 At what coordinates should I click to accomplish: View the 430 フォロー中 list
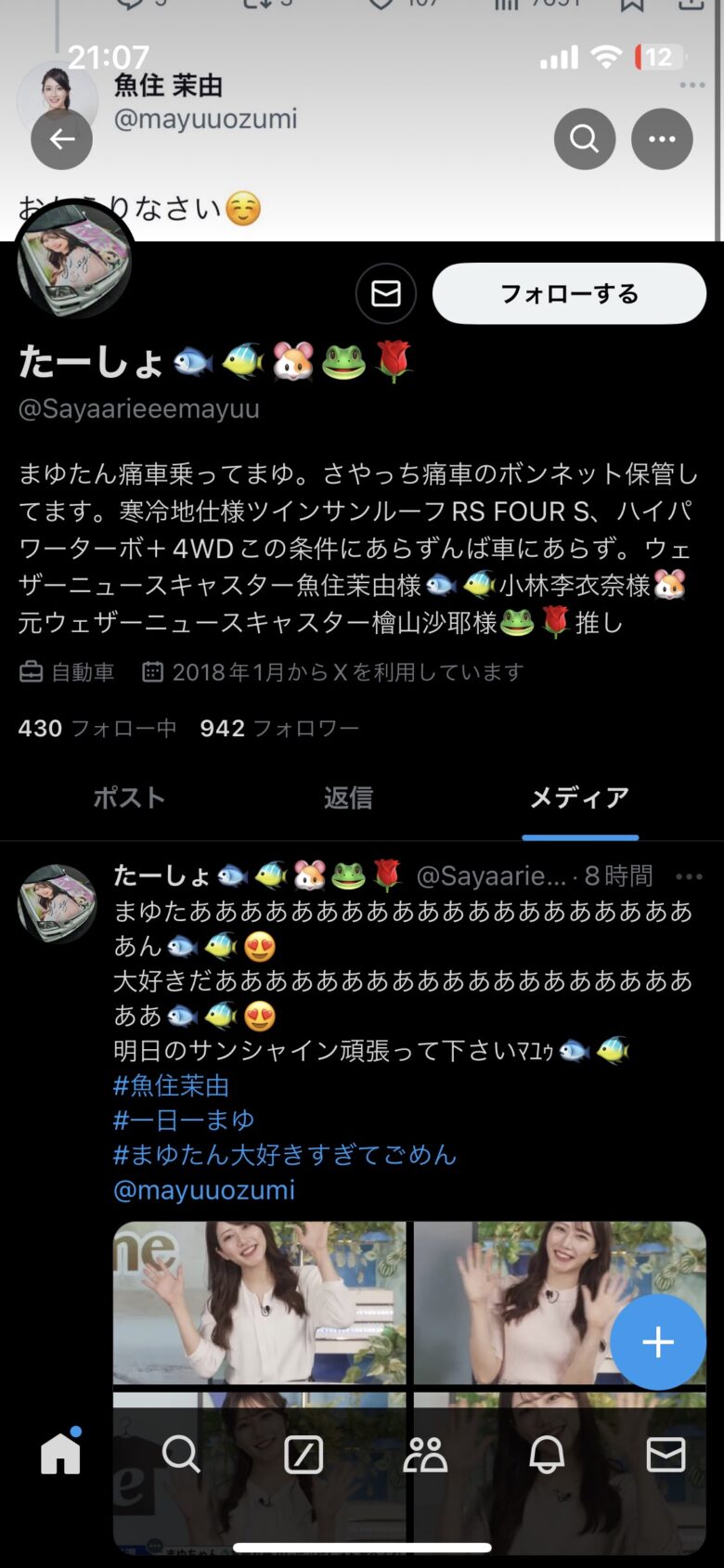tap(97, 728)
